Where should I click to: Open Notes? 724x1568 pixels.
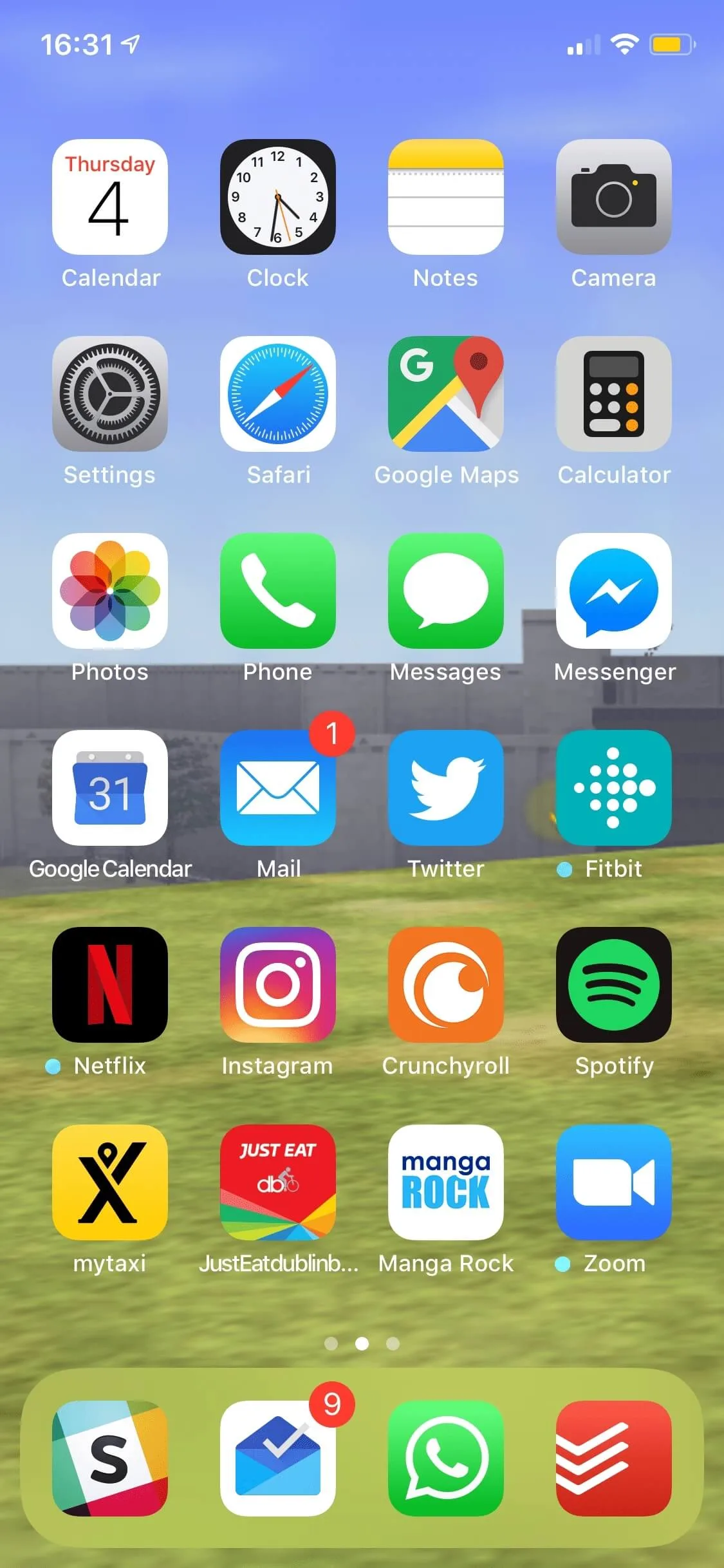pyautogui.click(x=446, y=197)
